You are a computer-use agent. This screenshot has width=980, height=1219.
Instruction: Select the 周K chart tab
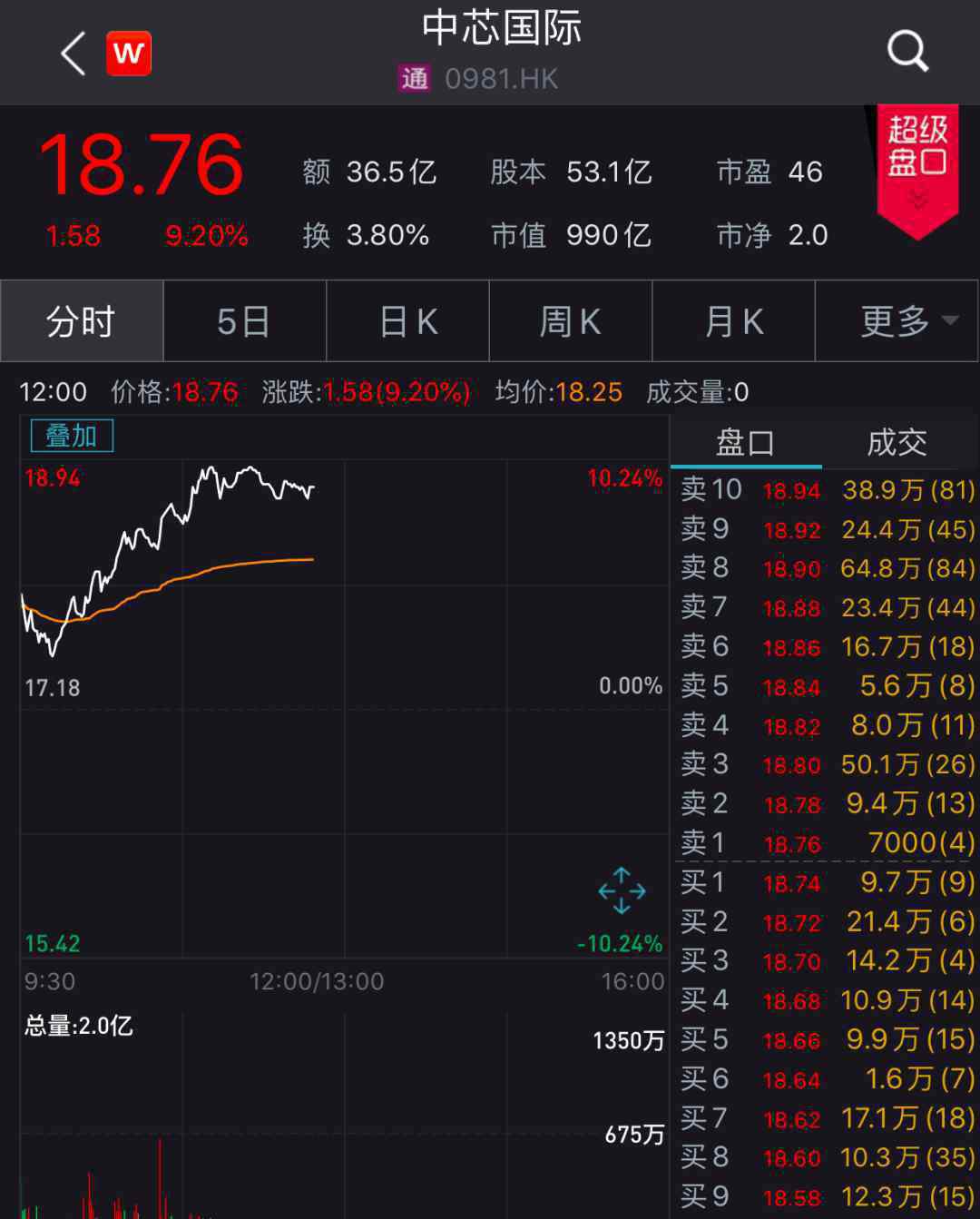(x=570, y=321)
